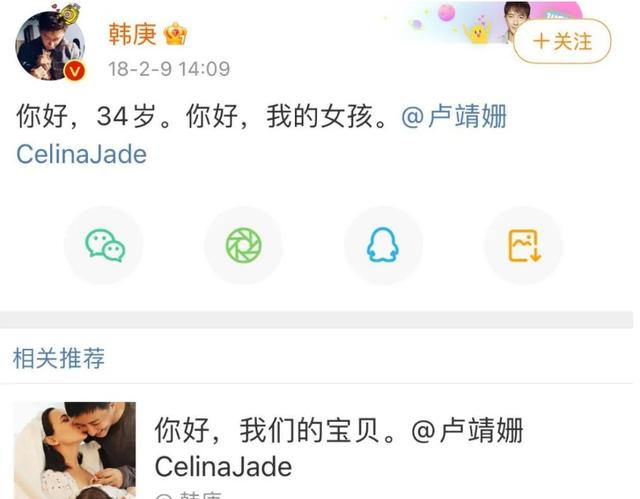
Task: Share to WeChat Moments
Action: point(243,245)
